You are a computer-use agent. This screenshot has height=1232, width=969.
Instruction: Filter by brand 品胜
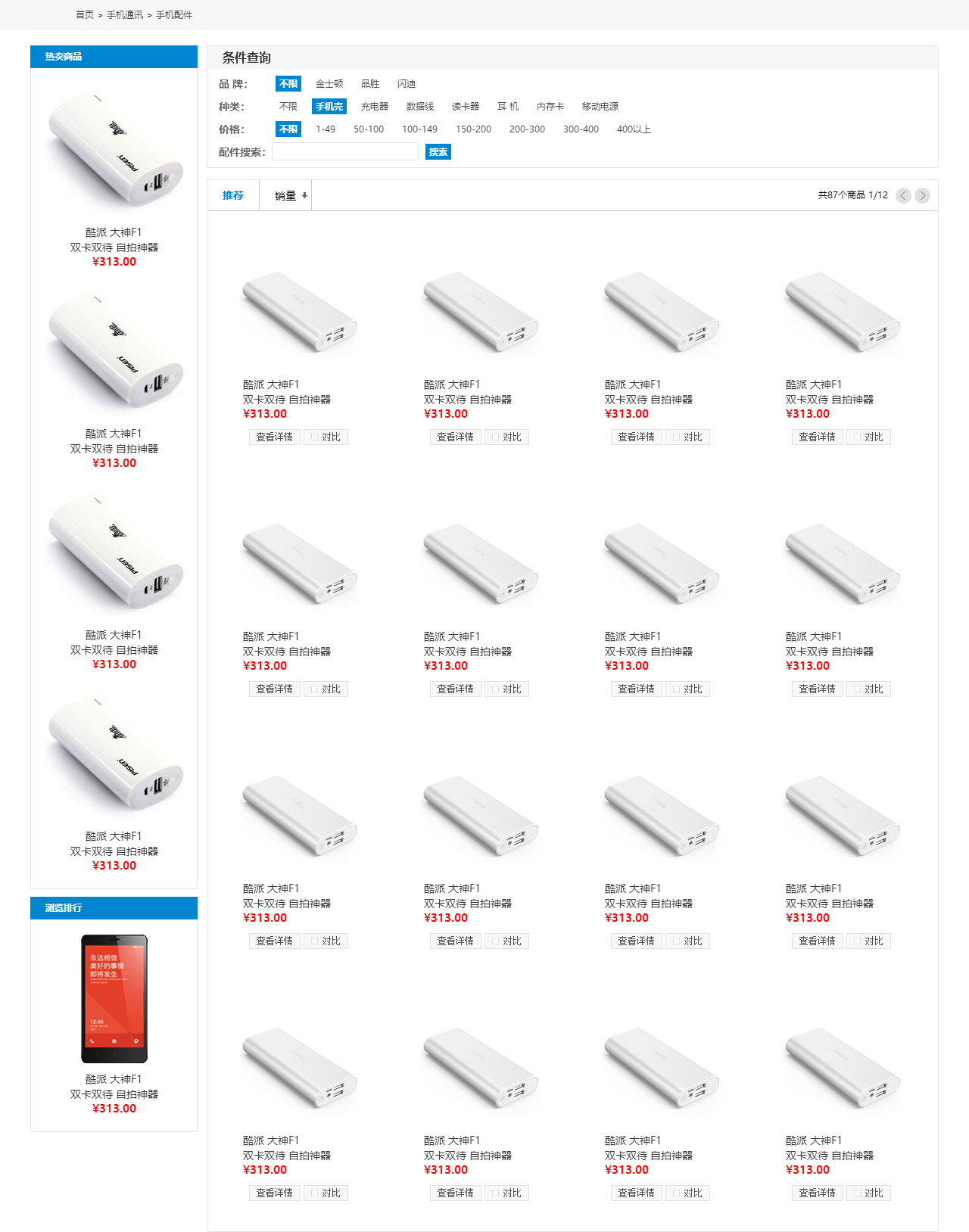pyautogui.click(x=369, y=84)
